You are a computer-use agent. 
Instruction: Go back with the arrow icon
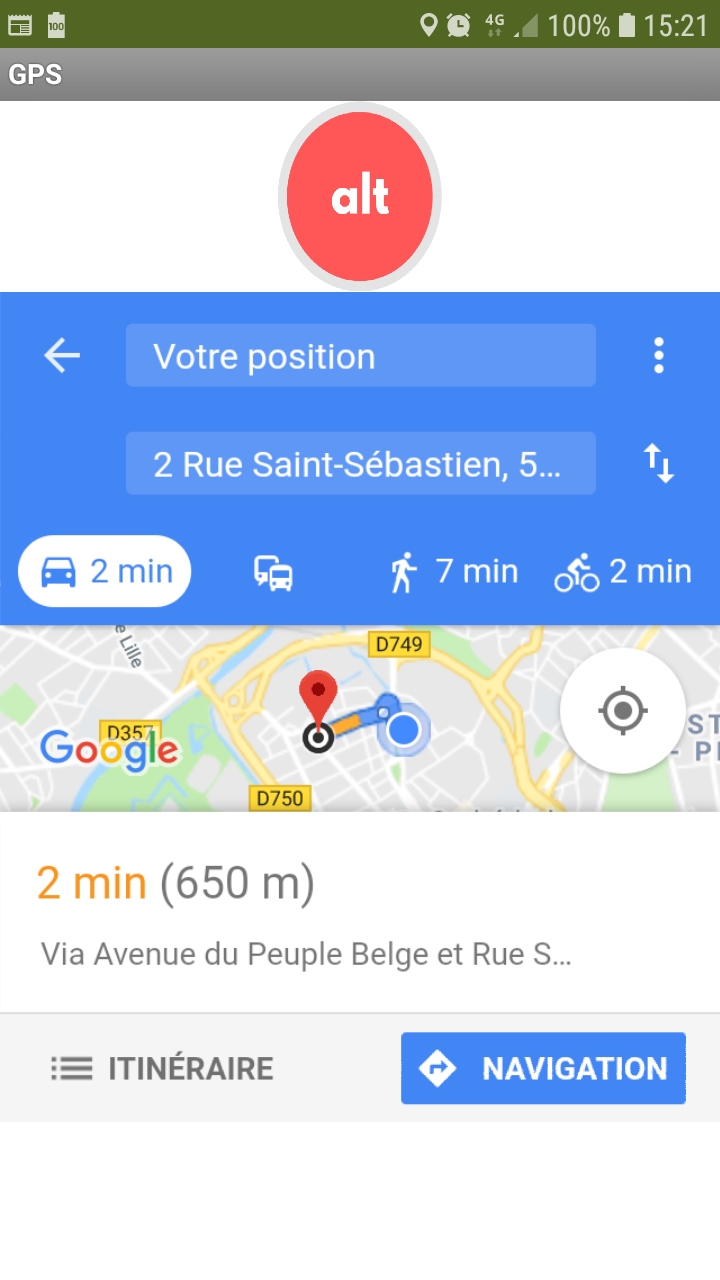(62, 355)
